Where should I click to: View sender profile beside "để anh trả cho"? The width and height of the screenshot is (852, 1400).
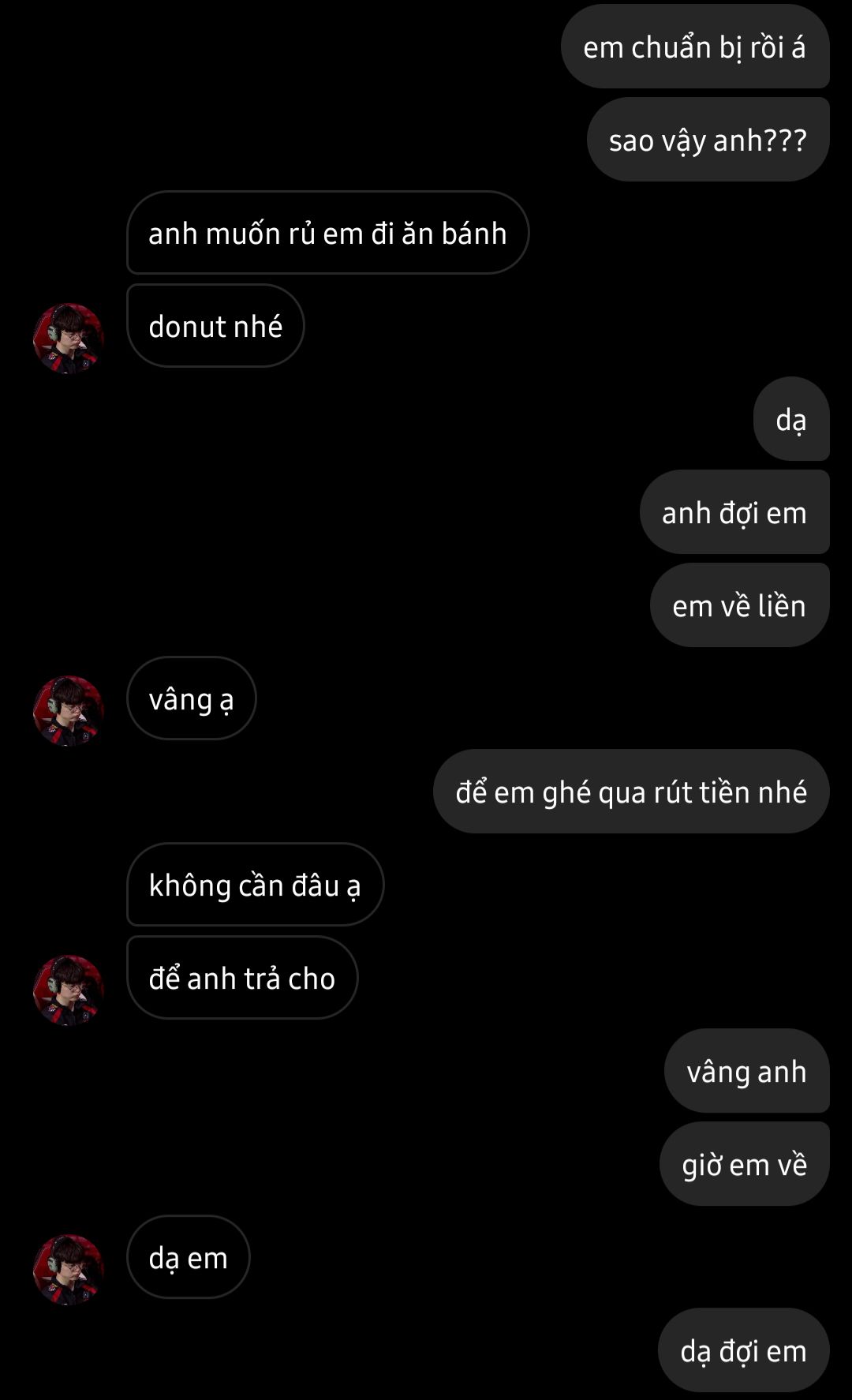(69, 990)
